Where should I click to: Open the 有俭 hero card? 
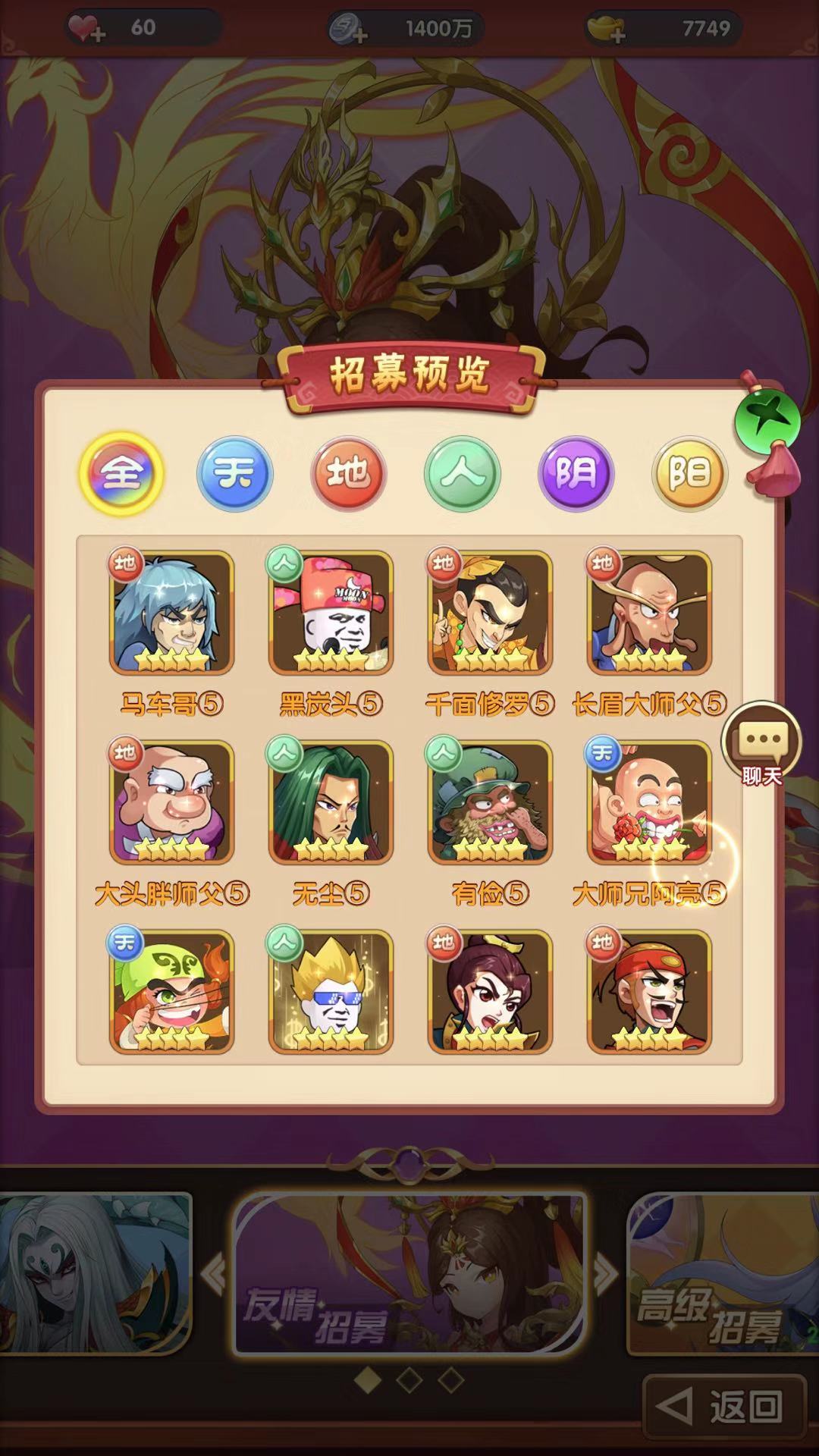click(490, 802)
